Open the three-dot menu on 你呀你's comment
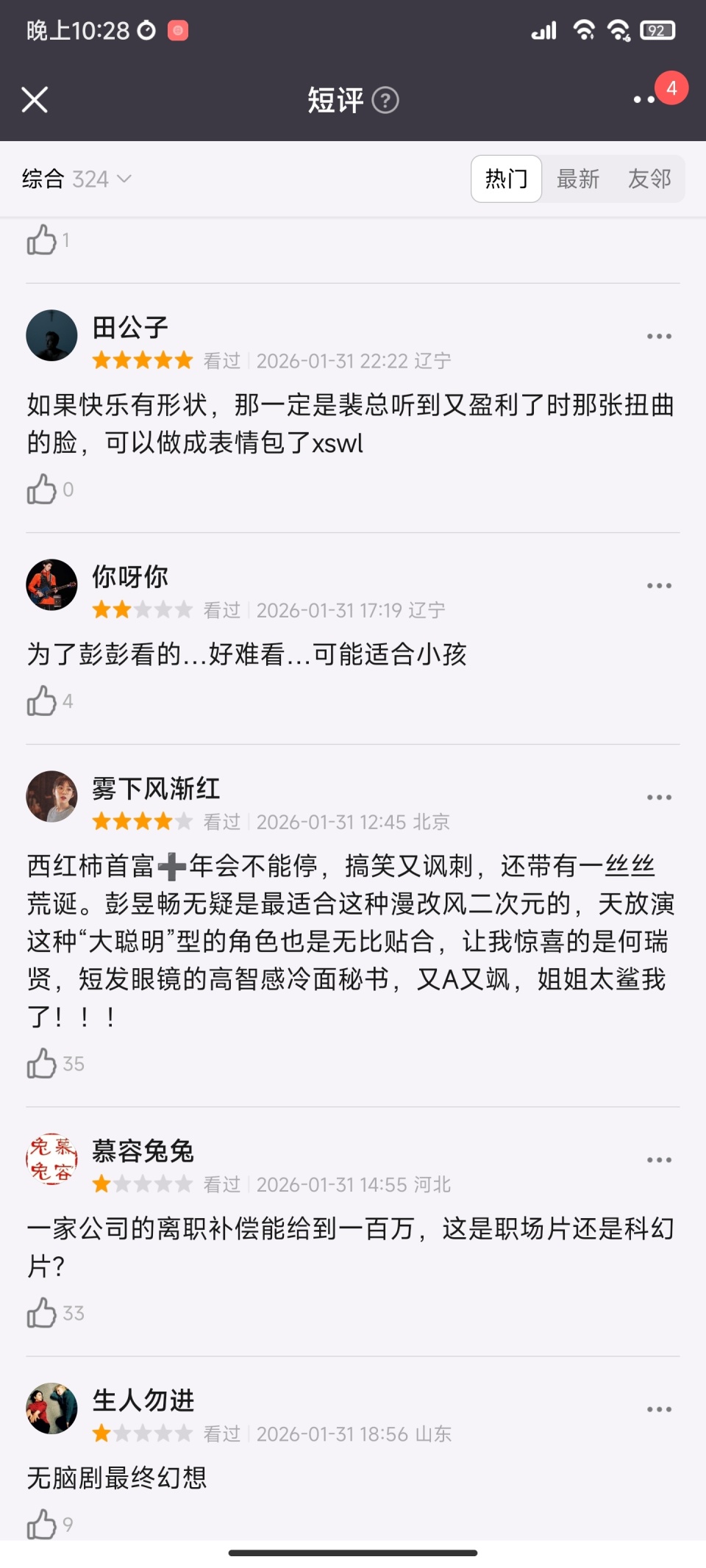The width and height of the screenshot is (706, 1568). click(658, 584)
